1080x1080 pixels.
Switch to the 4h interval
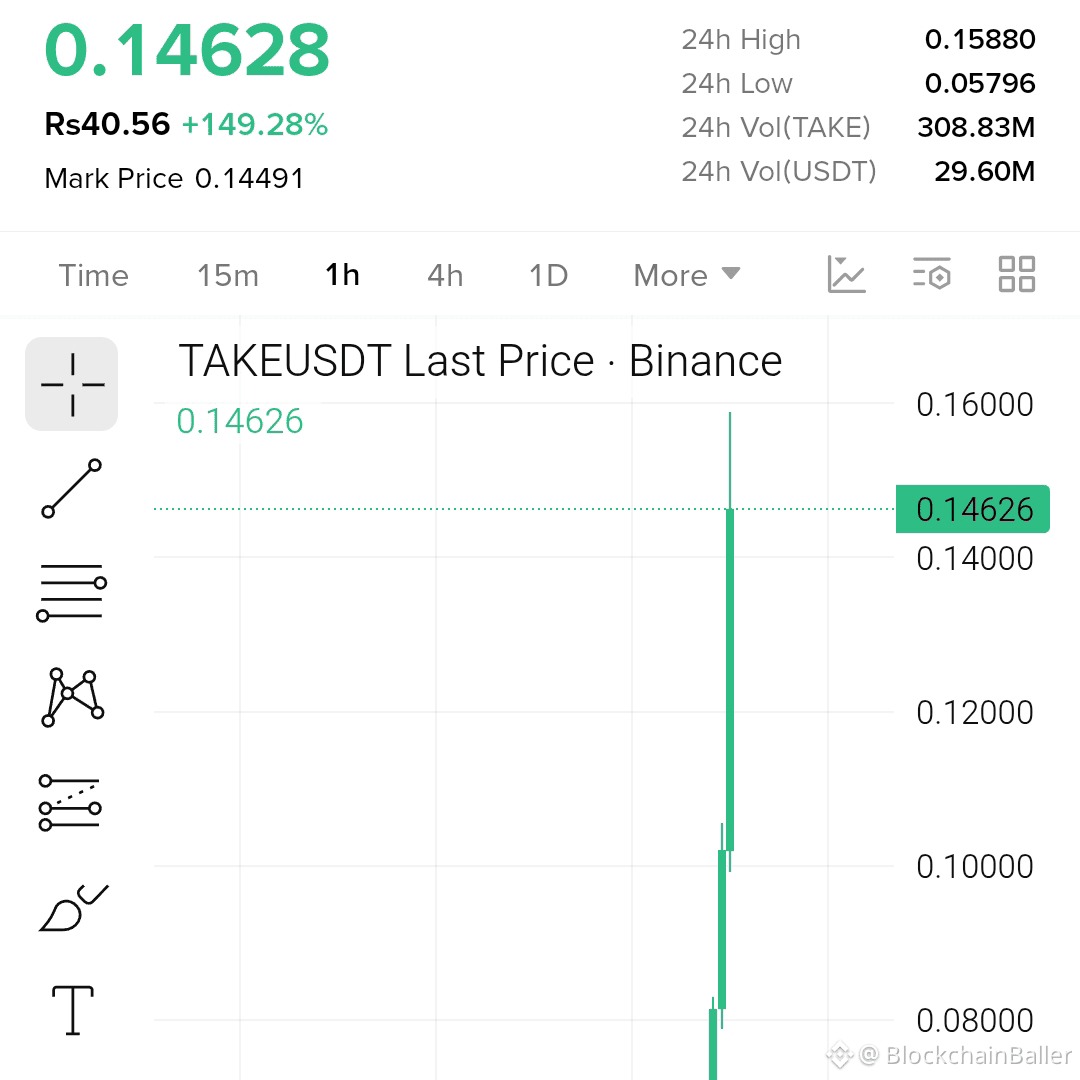tap(445, 276)
